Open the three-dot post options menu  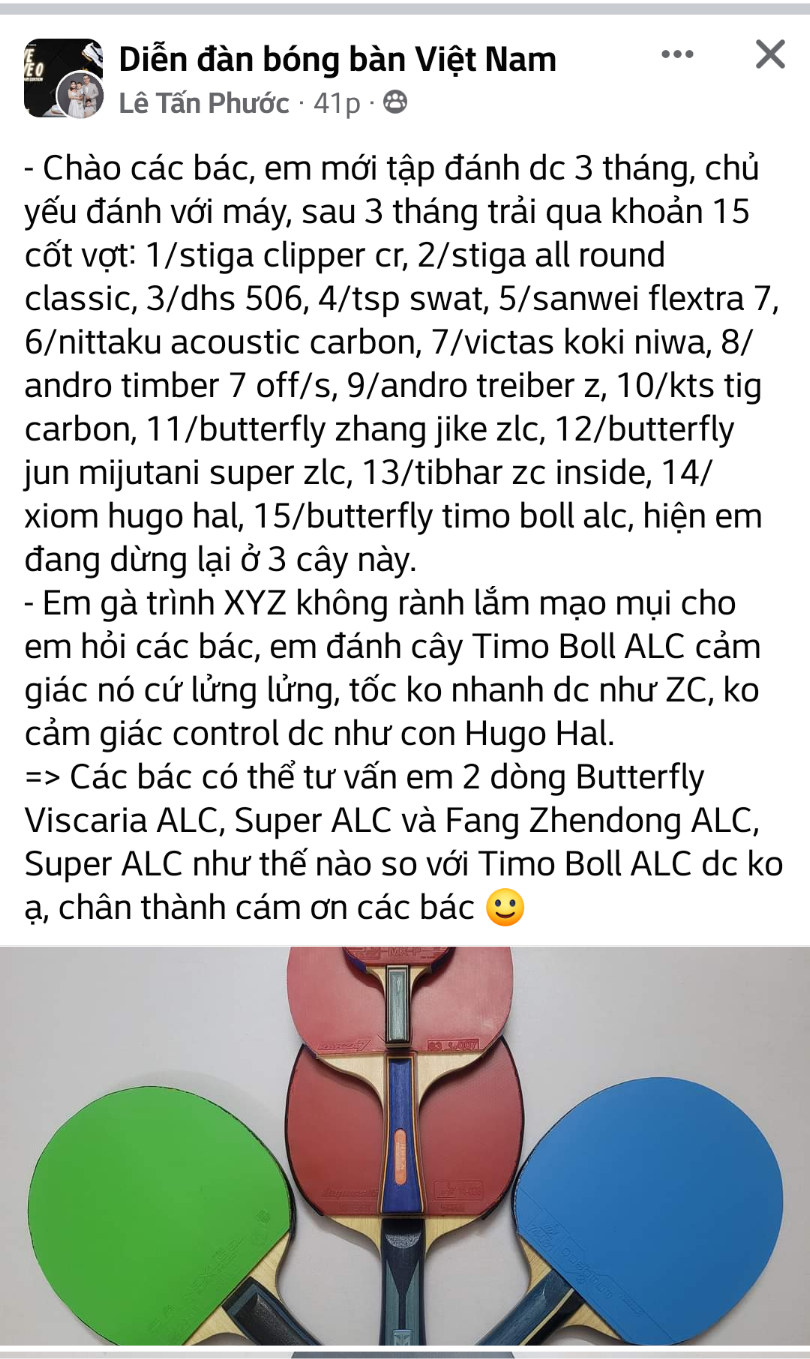(677, 55)
